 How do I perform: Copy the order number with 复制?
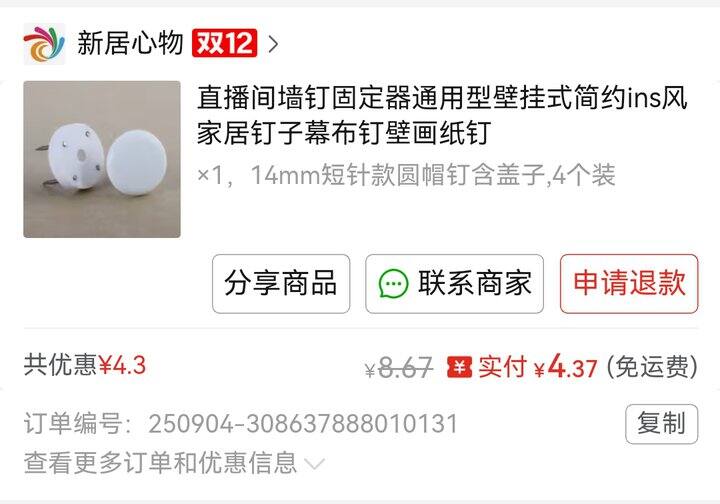pos(661,423)
